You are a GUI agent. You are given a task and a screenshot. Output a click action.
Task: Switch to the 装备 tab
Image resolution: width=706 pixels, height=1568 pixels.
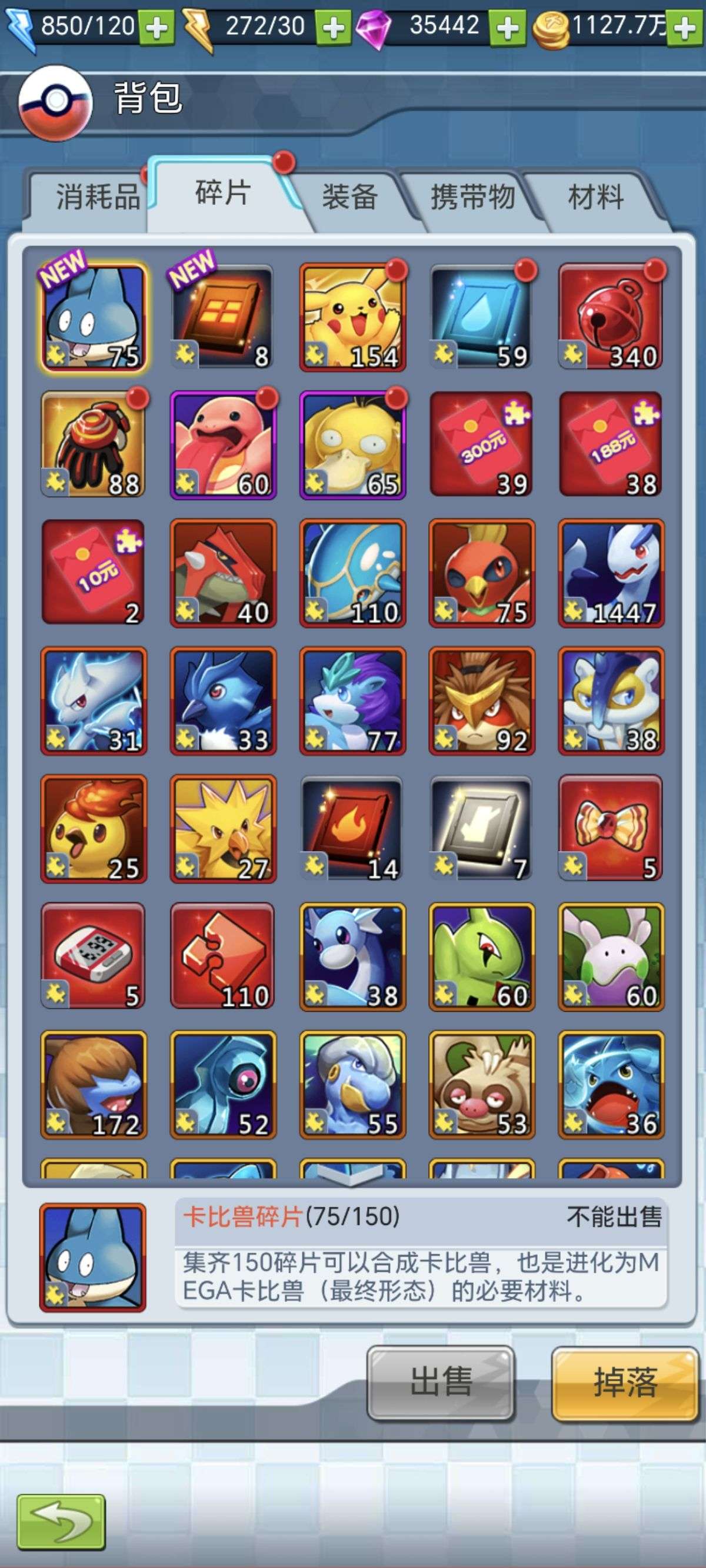point(350,197)
